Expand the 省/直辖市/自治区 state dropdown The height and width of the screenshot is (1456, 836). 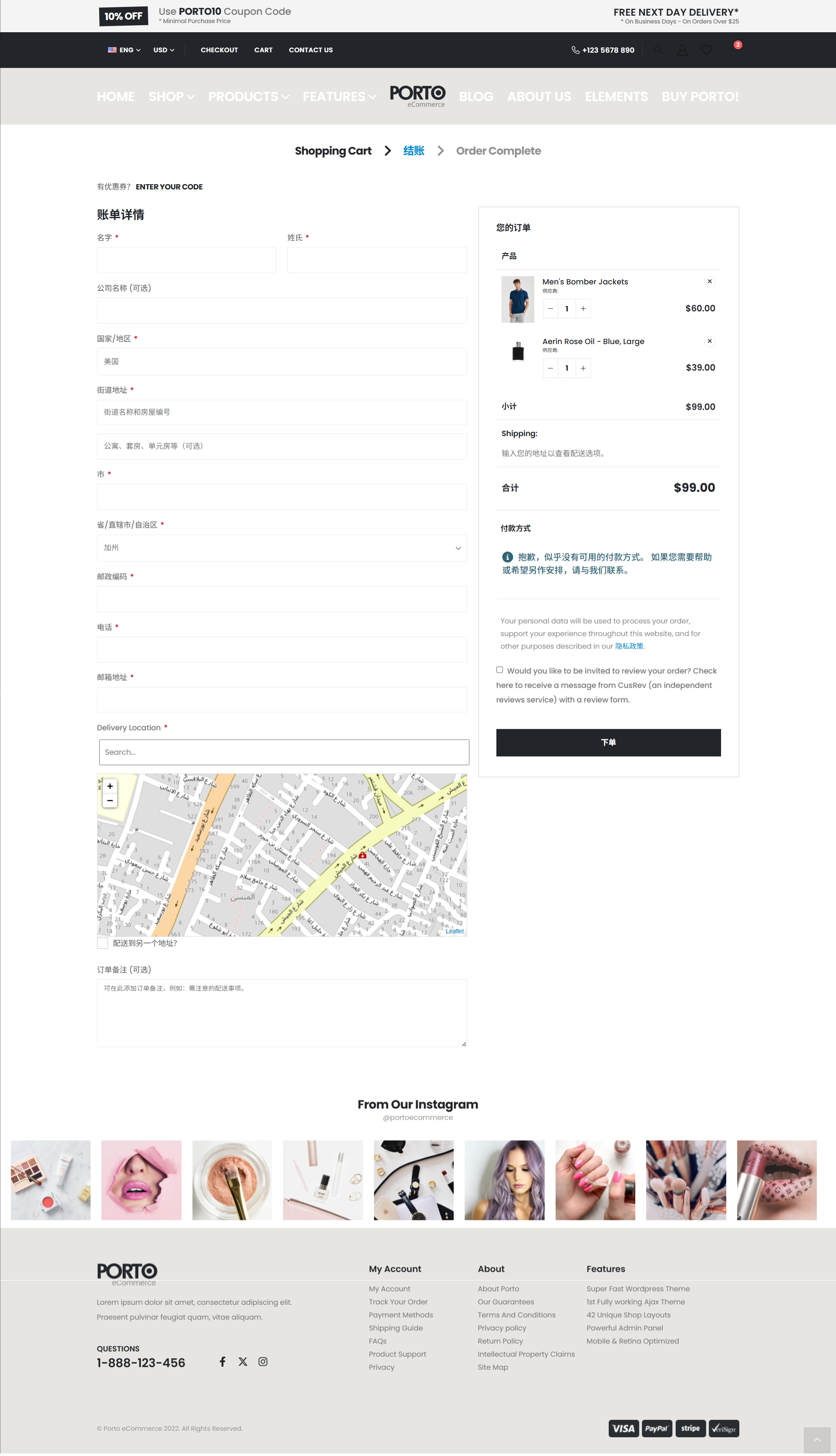pos(281,548)
